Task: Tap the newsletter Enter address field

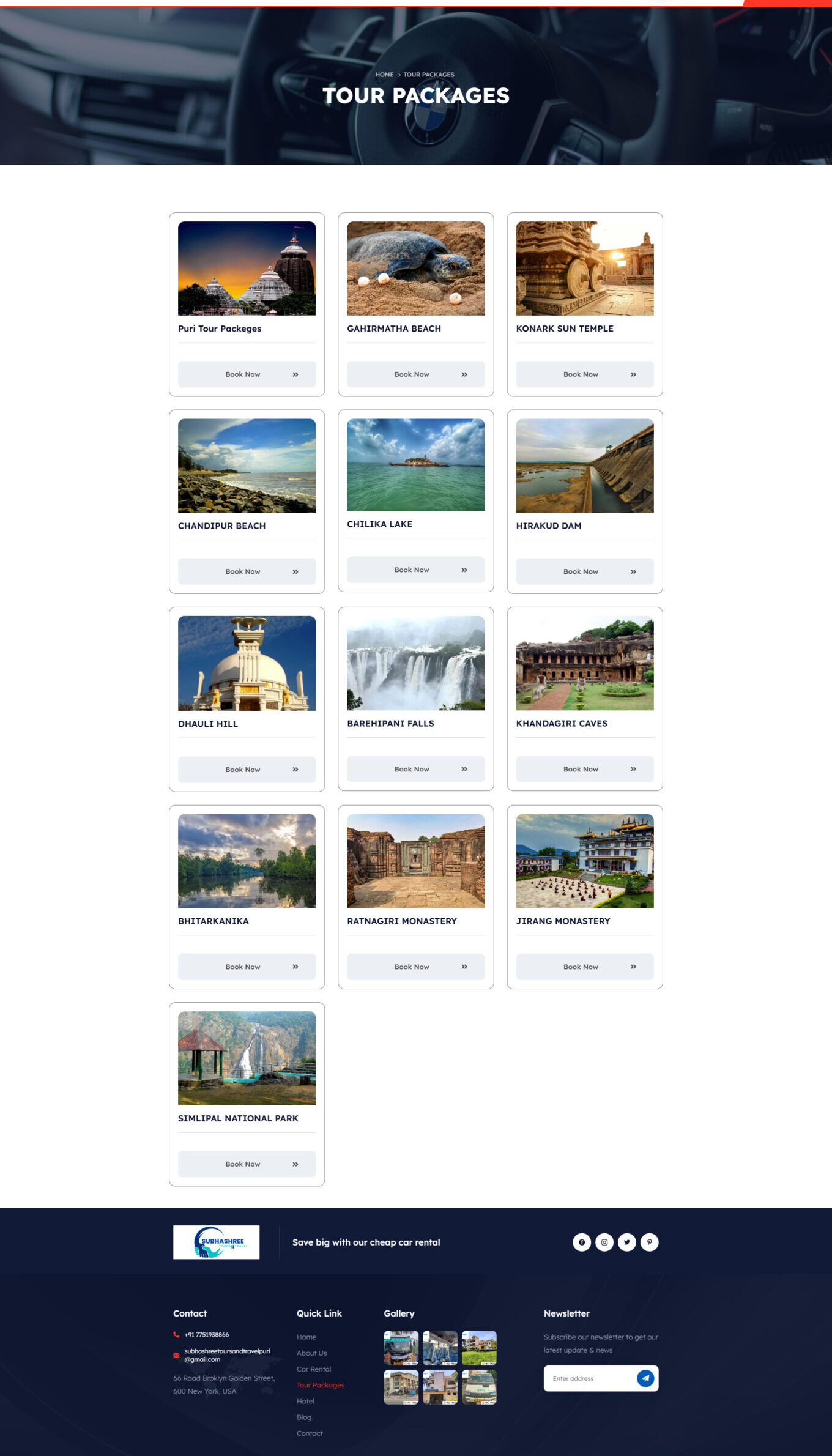Action: click(590, 1378)
